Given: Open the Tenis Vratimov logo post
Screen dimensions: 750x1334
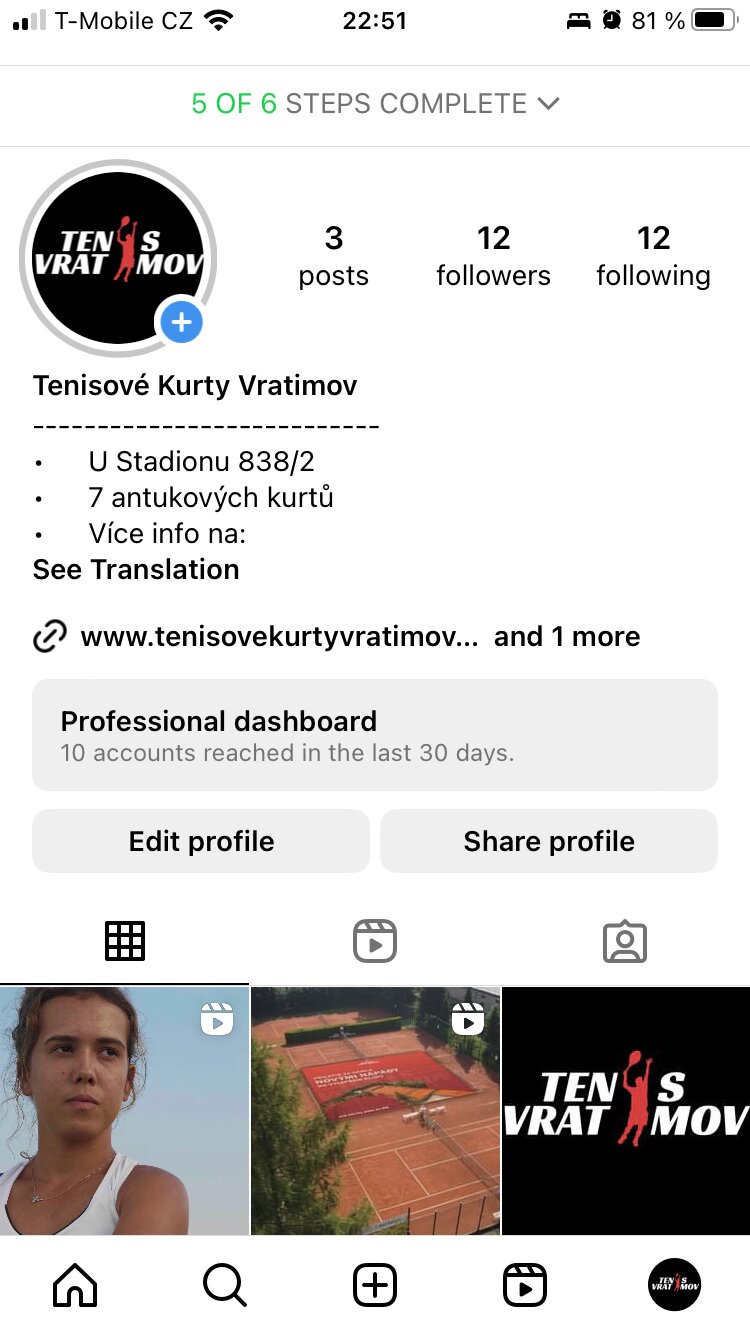Looking at the screenshot, I should tap(626, 1111).
